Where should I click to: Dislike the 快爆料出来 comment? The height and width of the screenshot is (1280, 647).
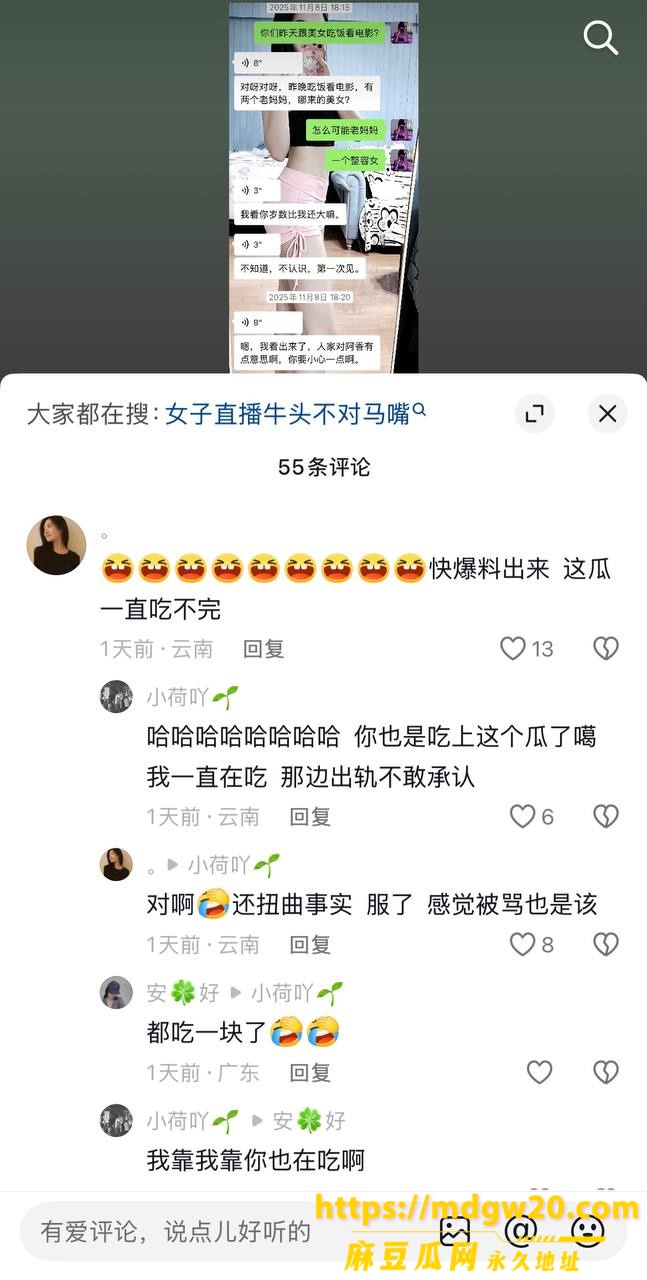point(606,649)
